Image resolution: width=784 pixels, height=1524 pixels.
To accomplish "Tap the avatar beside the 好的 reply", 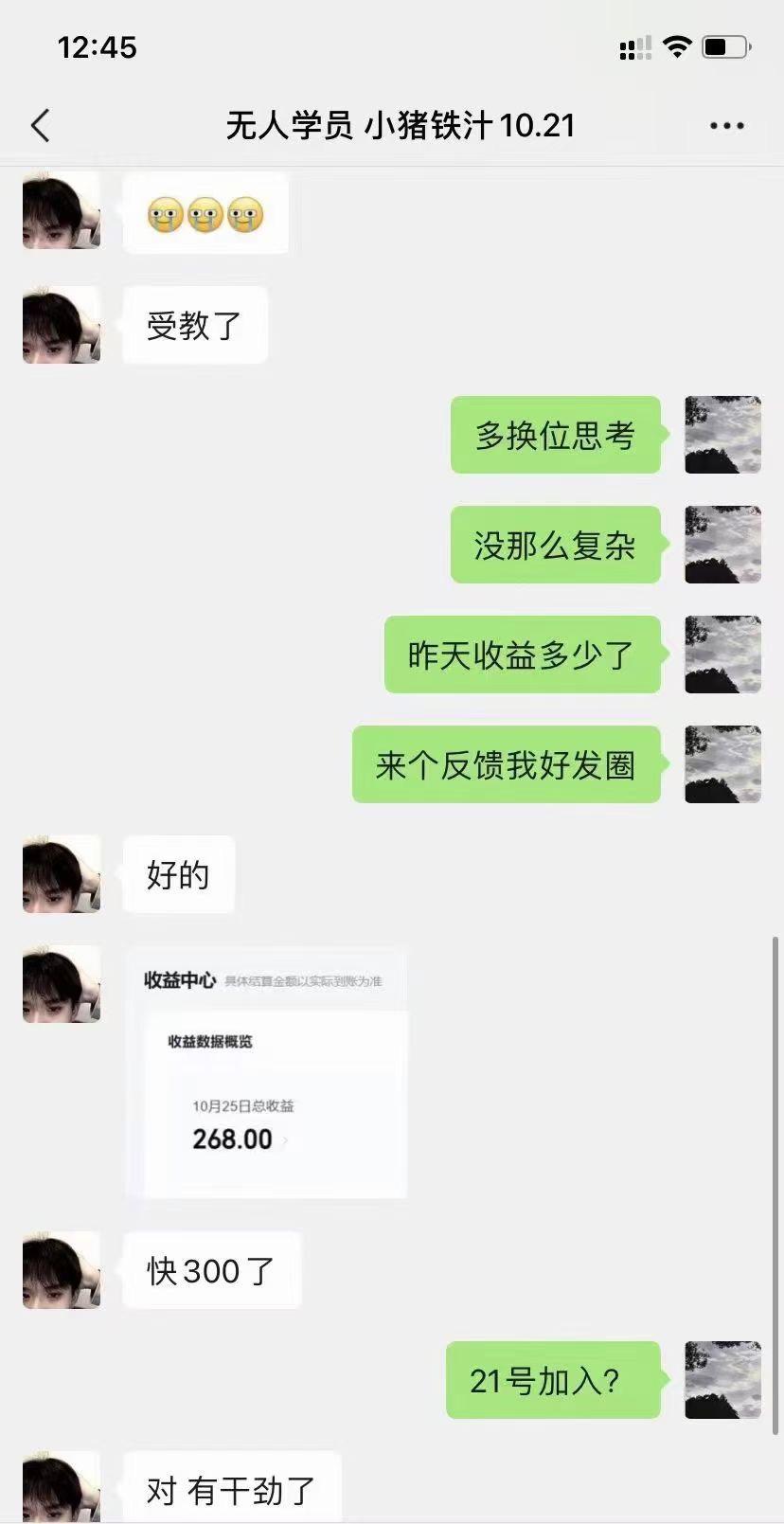I will click(61, 874).
